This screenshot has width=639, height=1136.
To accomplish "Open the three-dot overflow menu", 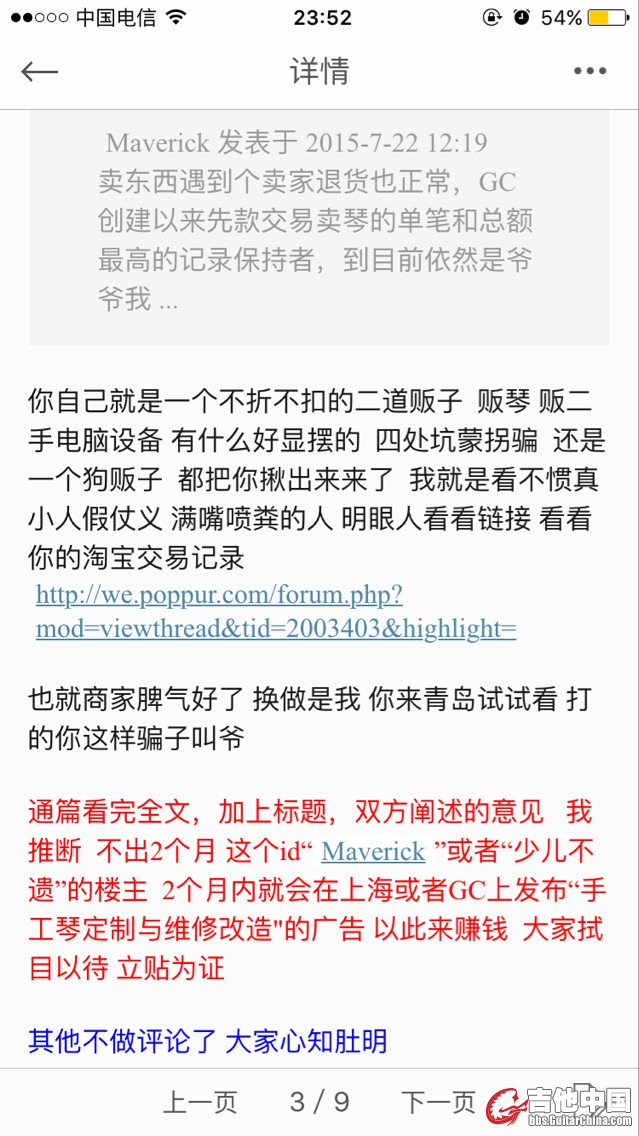I will [590, 71].
